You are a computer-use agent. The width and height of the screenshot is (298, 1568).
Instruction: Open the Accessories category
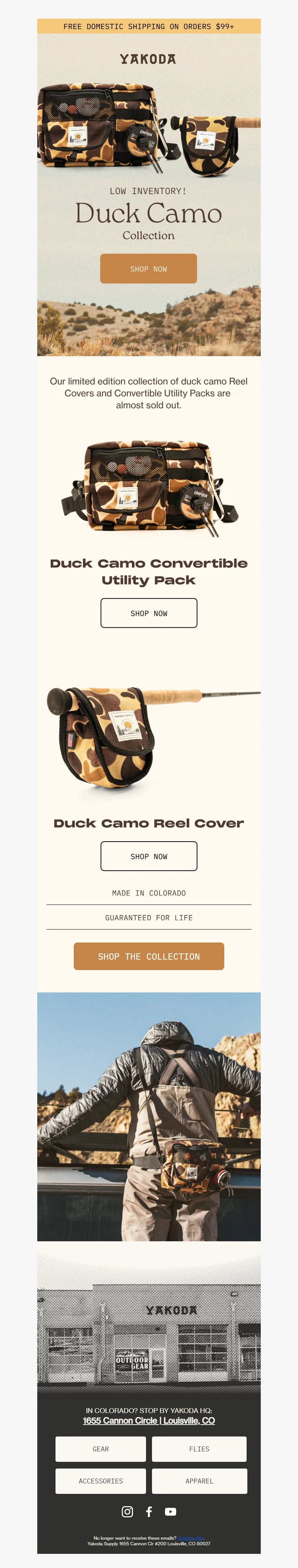tap(100, 1480)
